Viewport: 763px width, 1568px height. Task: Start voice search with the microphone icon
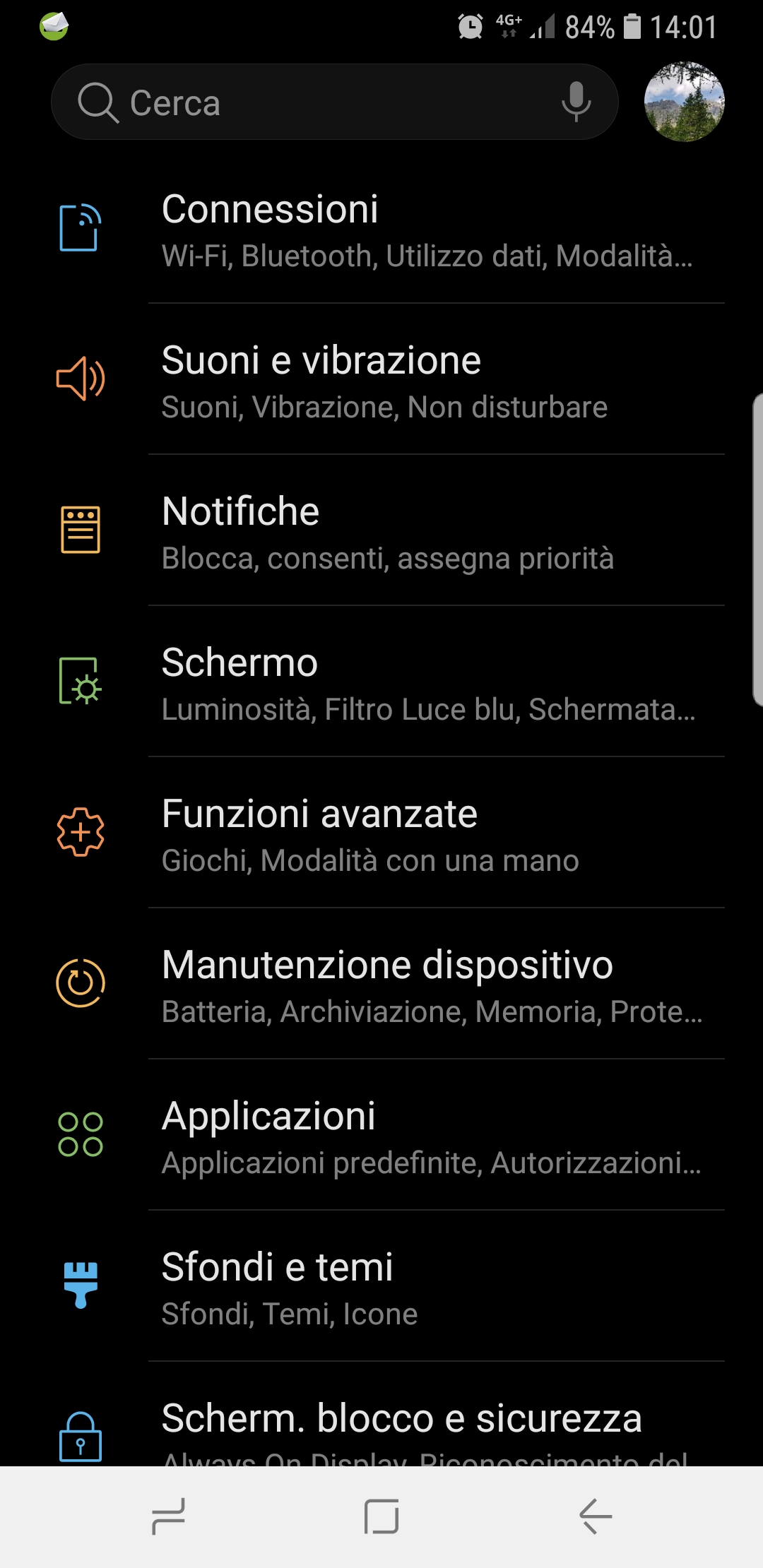[576, 102]
